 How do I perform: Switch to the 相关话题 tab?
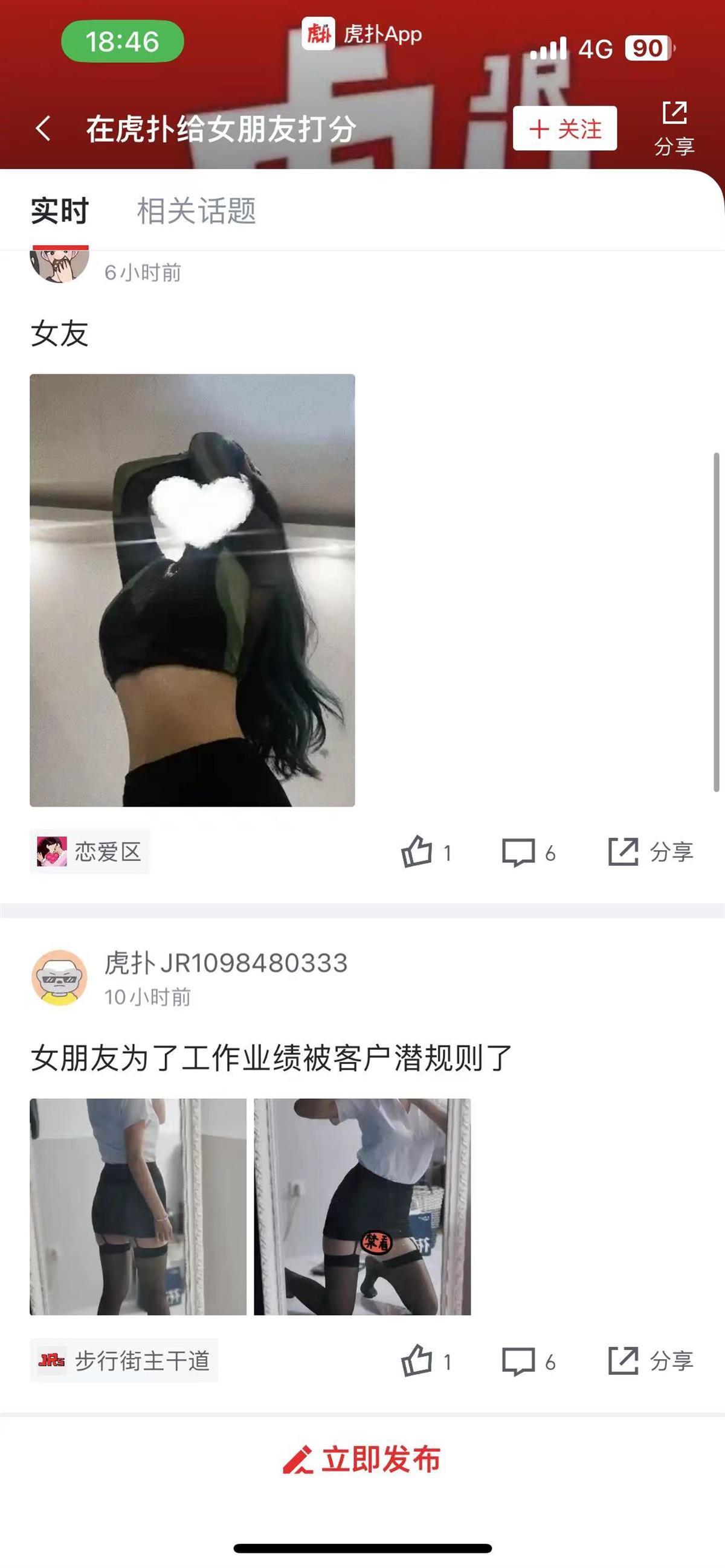[x=196, y=211]
